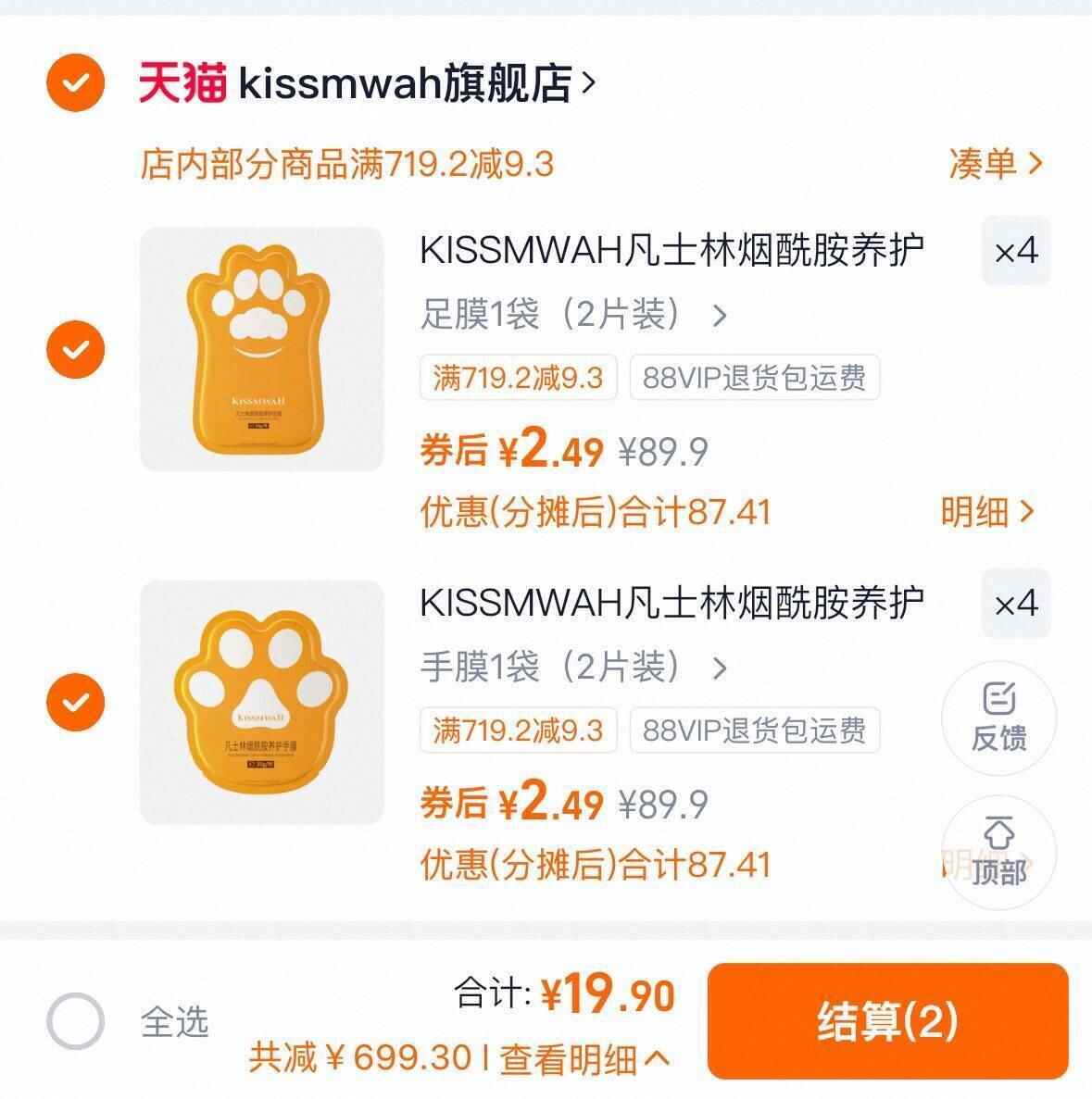Click the ×4 quantity badge on foot mask
This screenshot has width=1092, height=1099.
tap(1016, 251)
